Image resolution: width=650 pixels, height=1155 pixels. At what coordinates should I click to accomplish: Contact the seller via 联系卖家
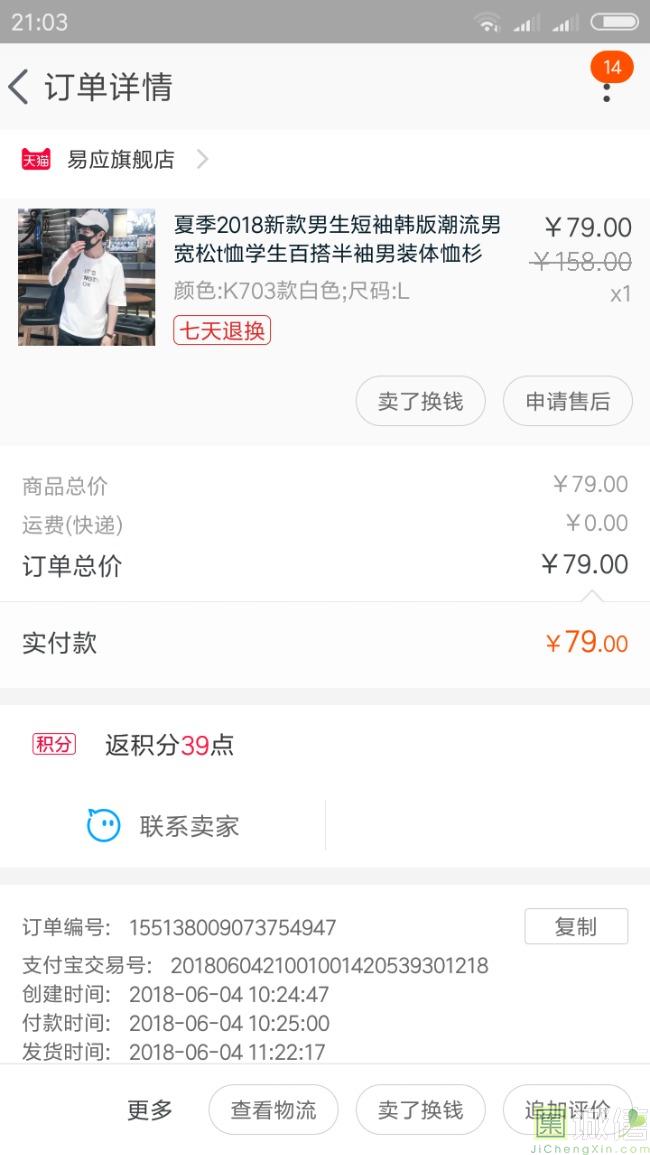coord(164,826)
